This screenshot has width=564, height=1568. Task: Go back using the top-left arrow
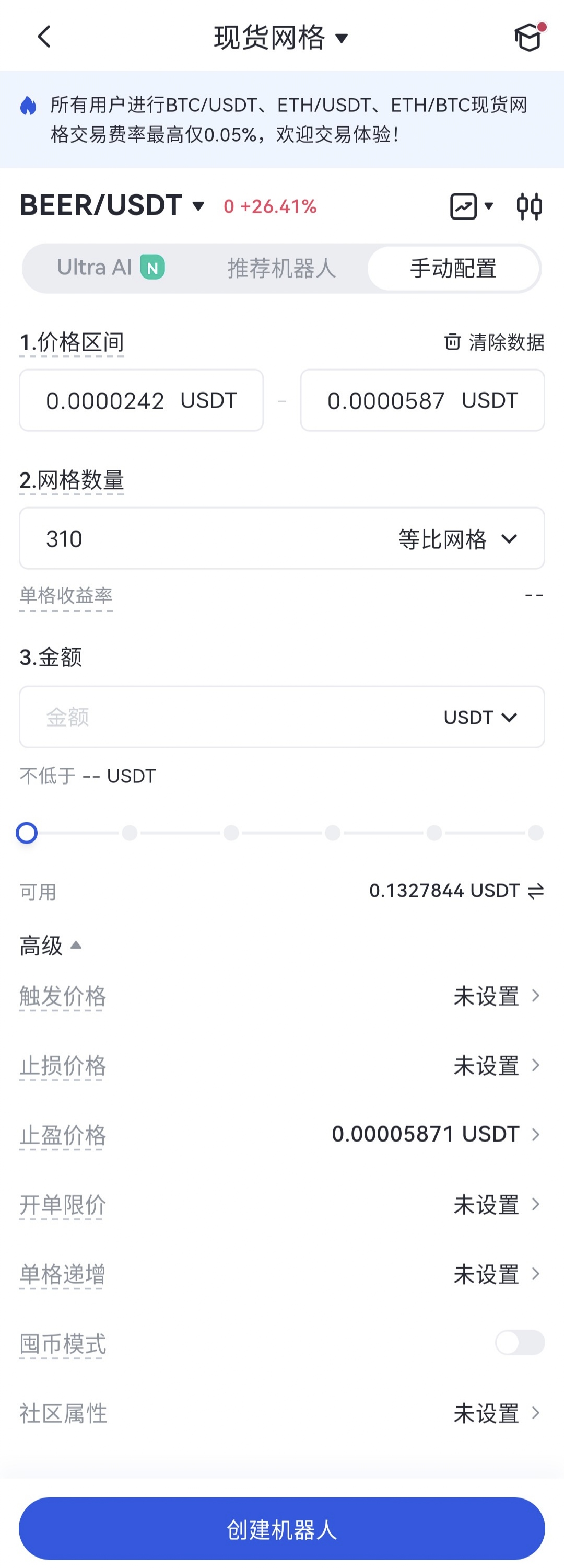44,37
